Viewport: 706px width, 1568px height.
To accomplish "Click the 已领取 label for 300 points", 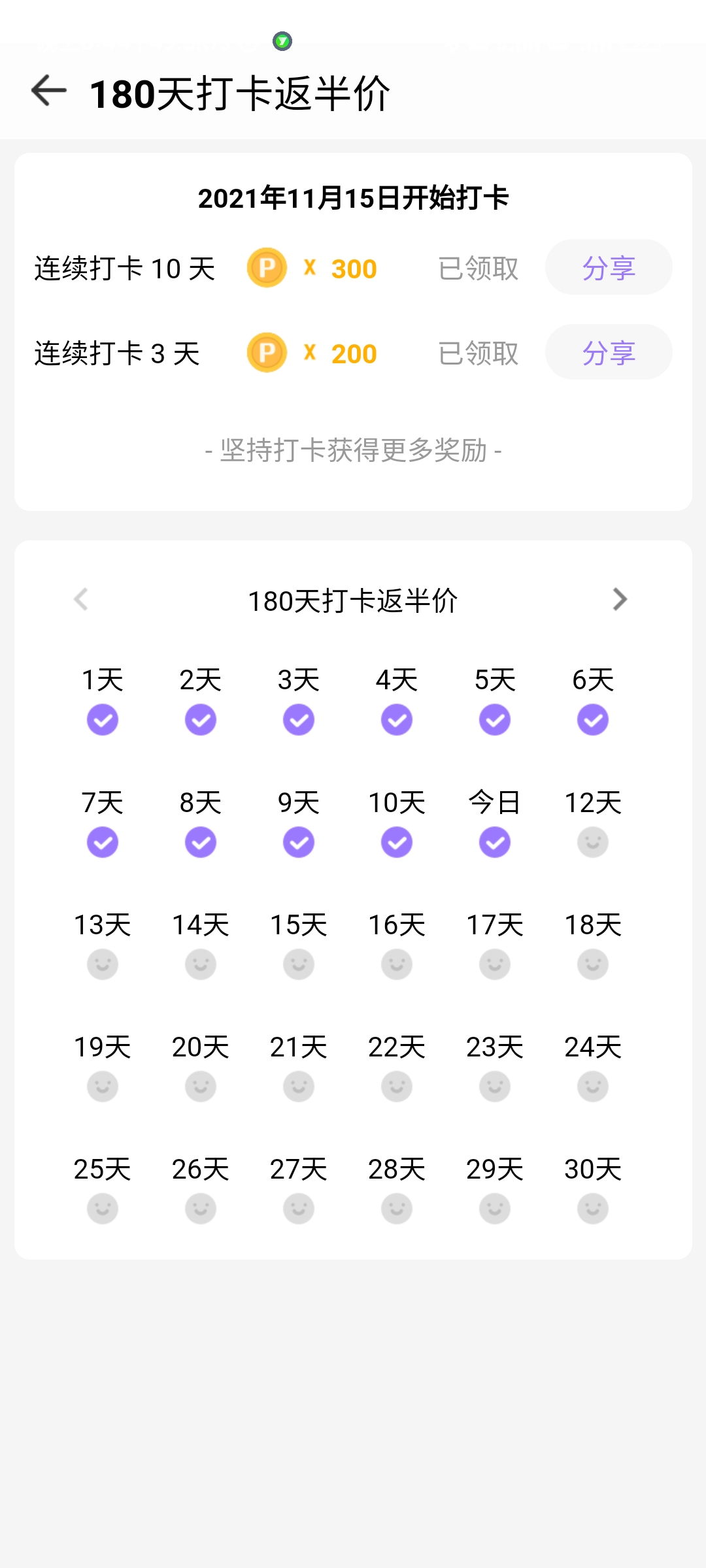I will coord(479,268).
